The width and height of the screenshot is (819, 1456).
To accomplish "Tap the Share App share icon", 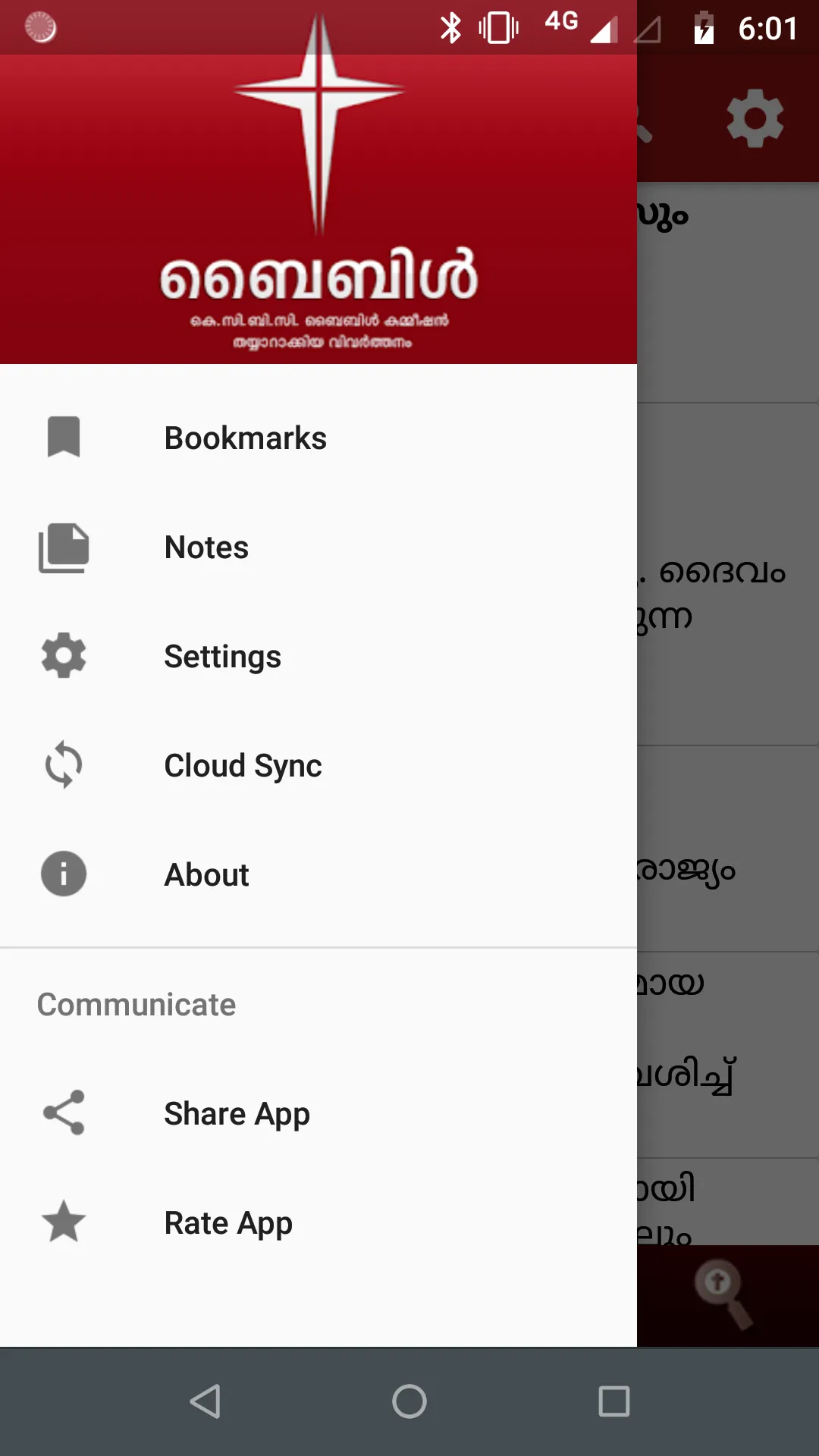I will [63, 1112].
